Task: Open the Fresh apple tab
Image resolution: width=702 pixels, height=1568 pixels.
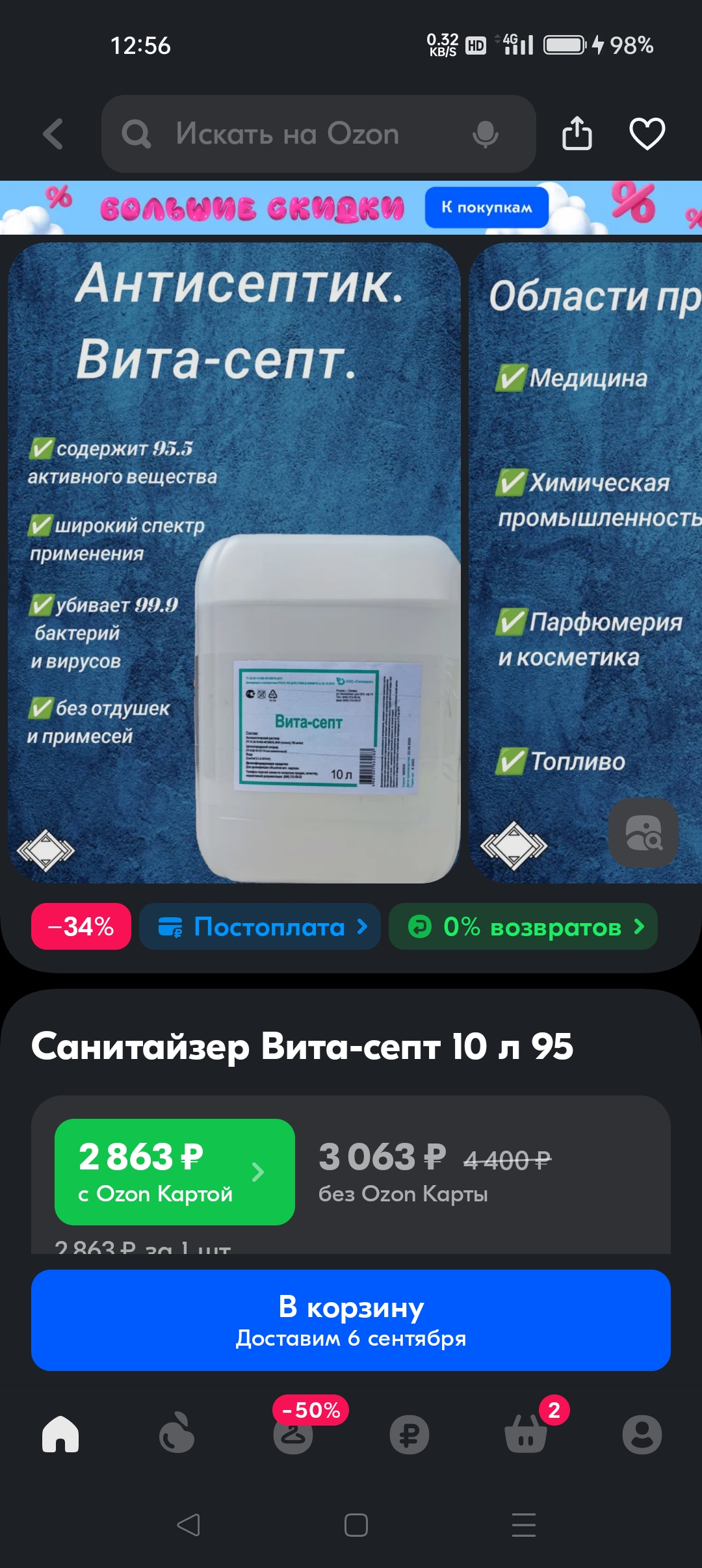Action: coord(177,1434)
